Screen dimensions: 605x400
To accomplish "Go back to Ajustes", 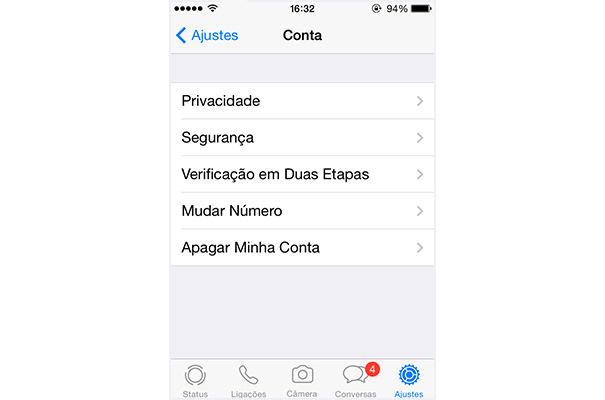I will pos(207,35).
